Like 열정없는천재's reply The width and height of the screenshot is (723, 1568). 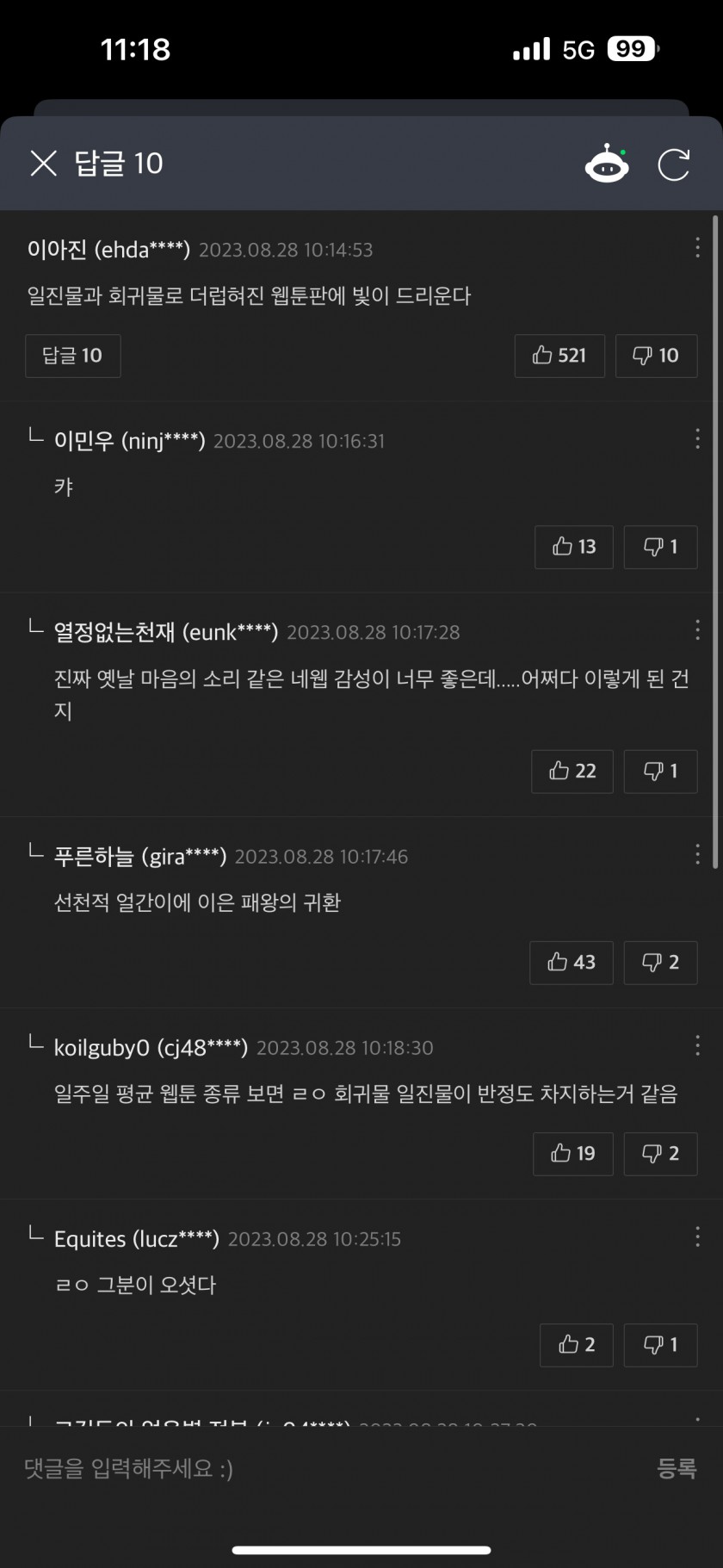[x=572, y=771]
